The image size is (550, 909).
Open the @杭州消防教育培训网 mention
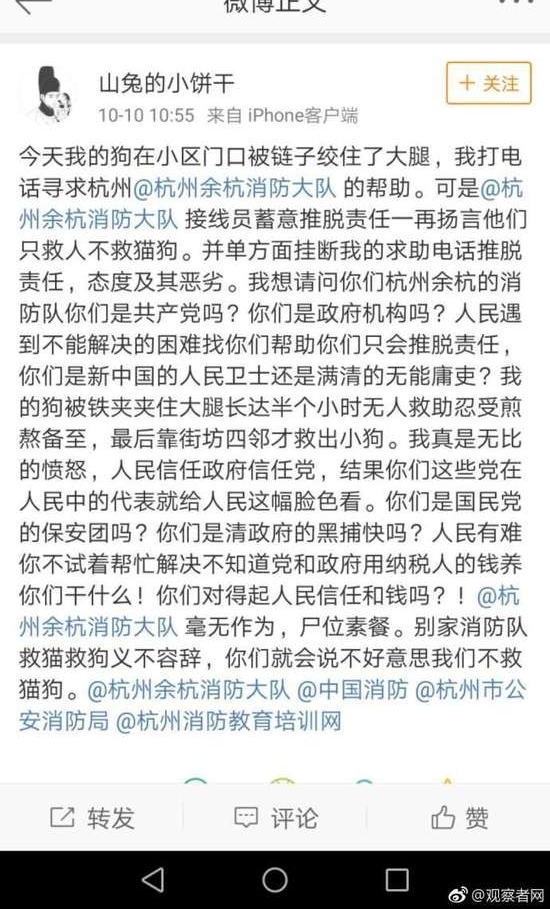[x=228, y=721]
